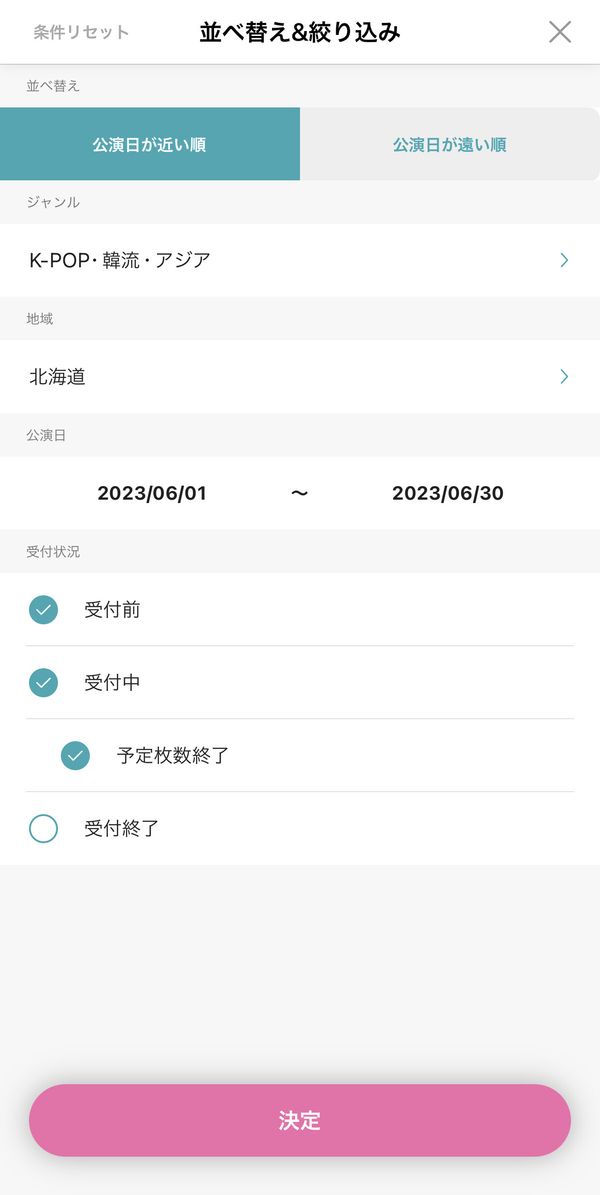600x1195 pixels.
Task: Change the end date 2023/06/30
Action: (x=448, y=493)
